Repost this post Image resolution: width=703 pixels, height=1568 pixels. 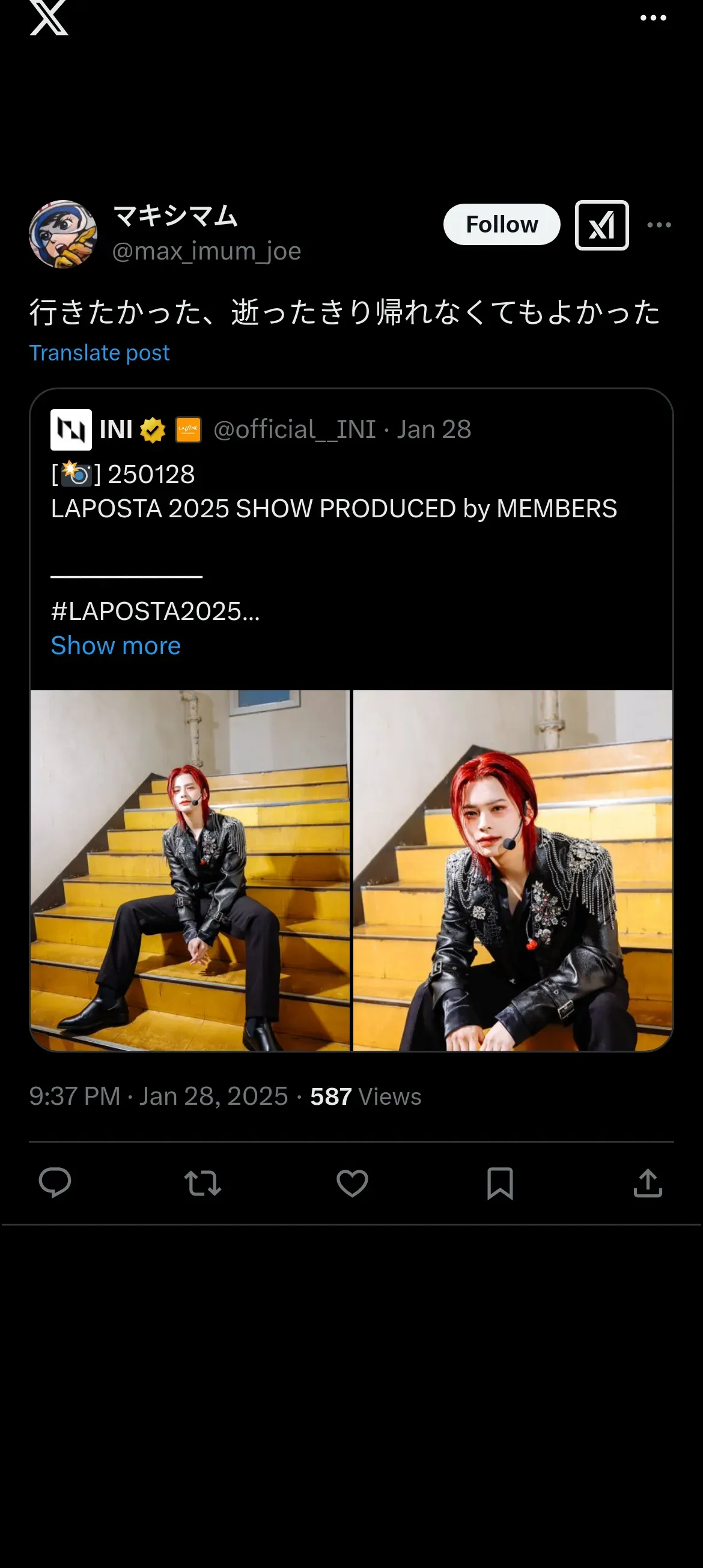click(202, 1184)
